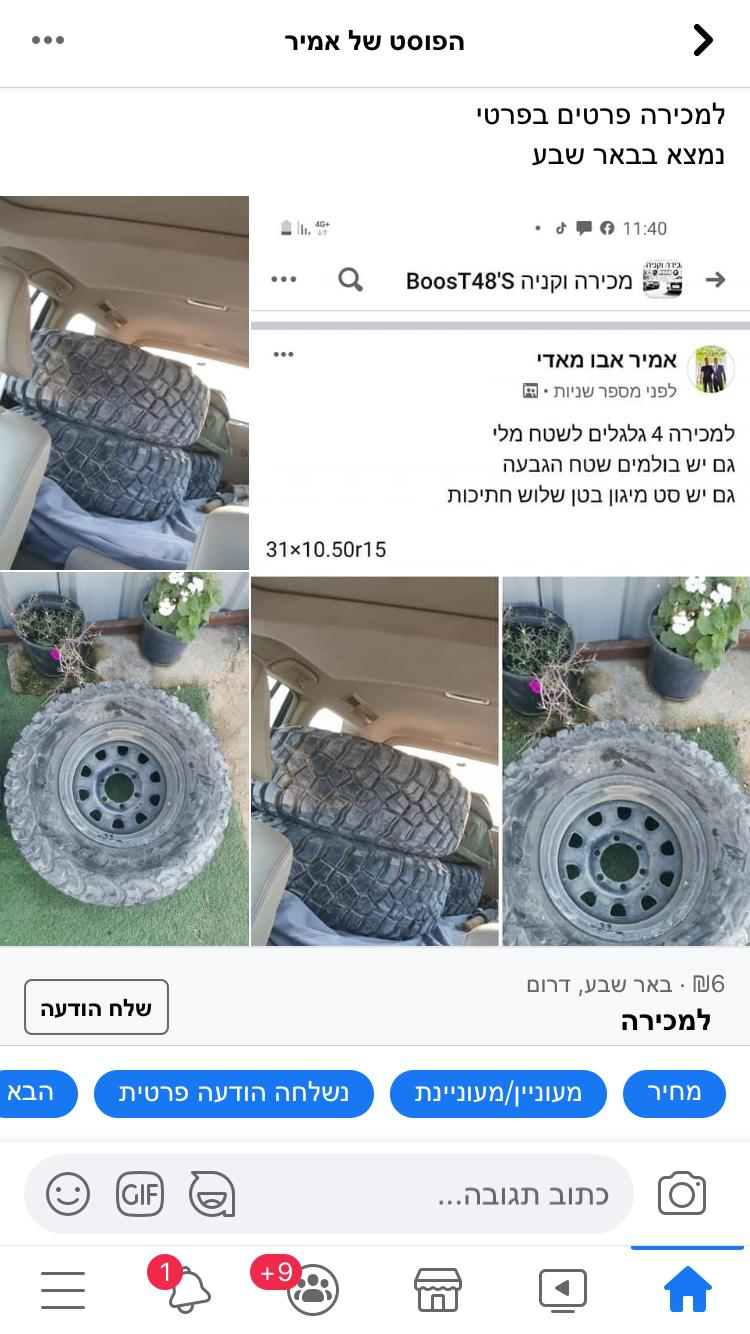Open the shared screenshot of the listing
Screen dimensions: 750x1334
coord(500,570)
